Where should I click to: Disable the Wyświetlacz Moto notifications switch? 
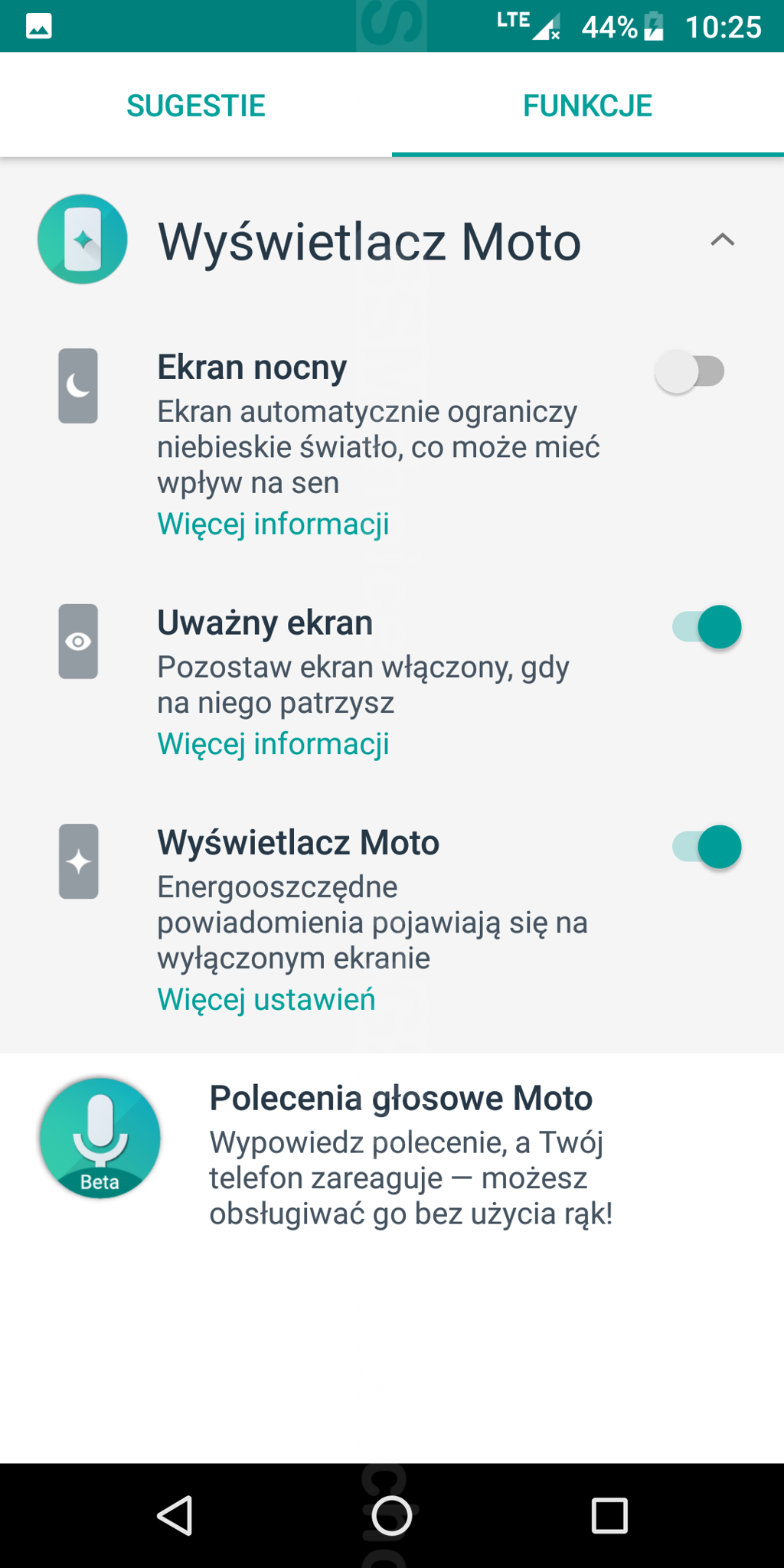pyautogui.click(x=707, y=847)
